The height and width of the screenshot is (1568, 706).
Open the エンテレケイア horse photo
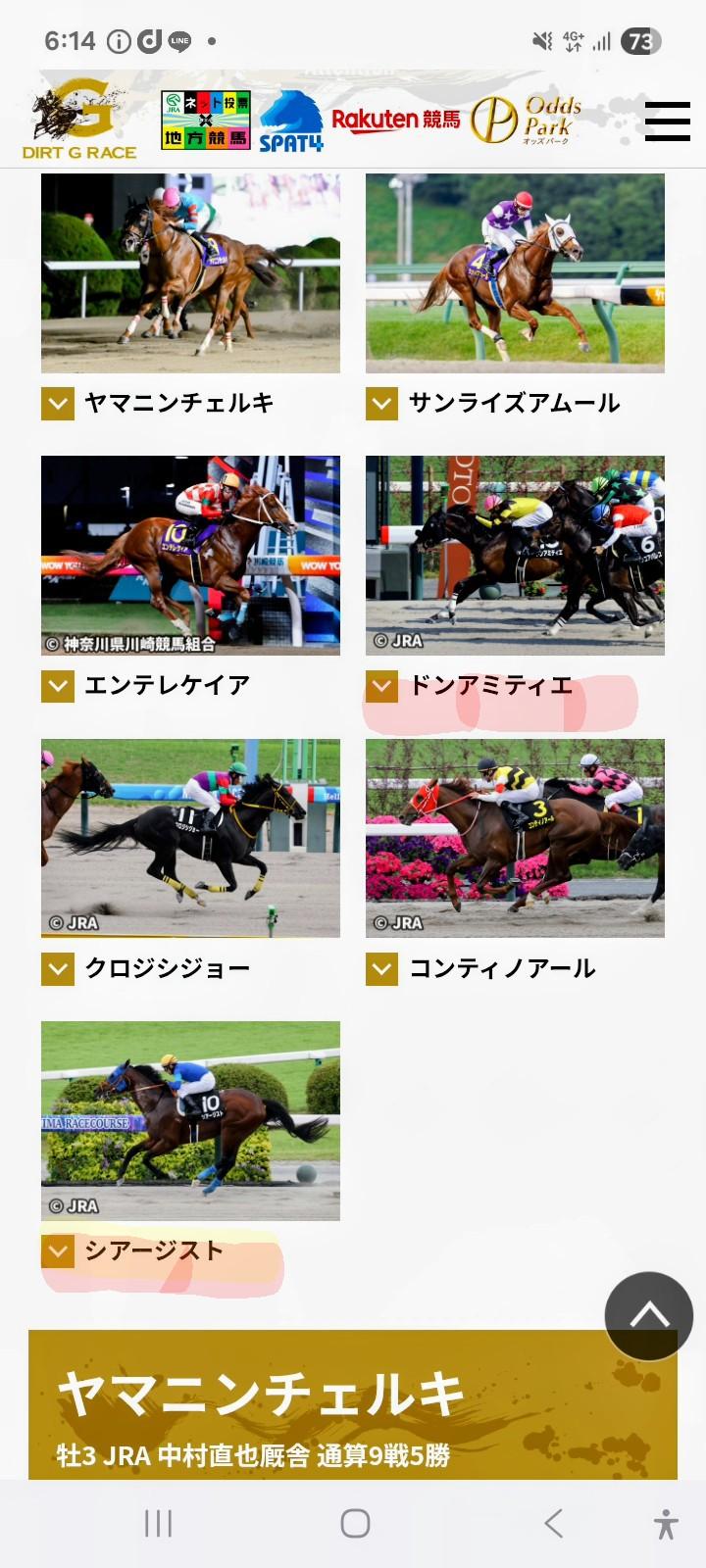190,556
